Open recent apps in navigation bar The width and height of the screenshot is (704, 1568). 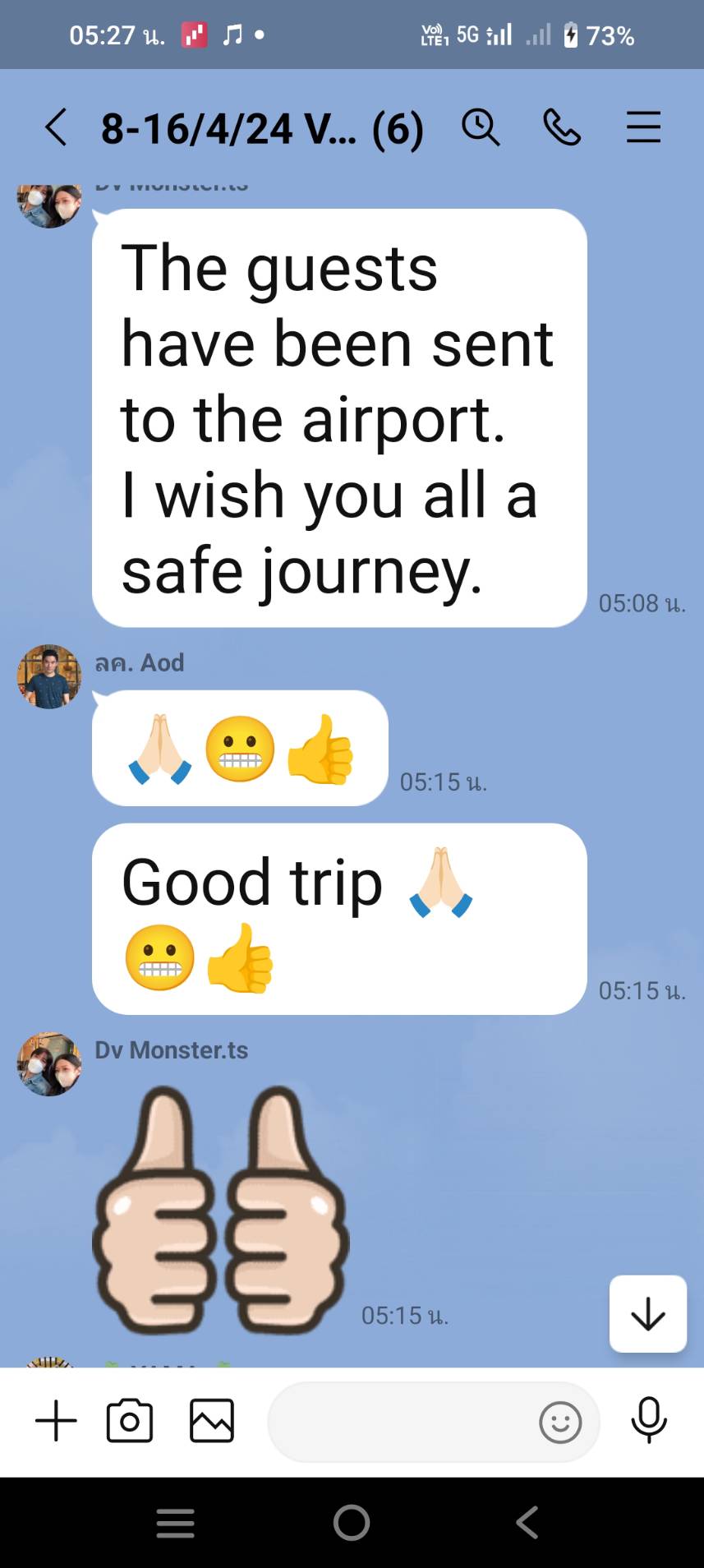[176, 1523]
